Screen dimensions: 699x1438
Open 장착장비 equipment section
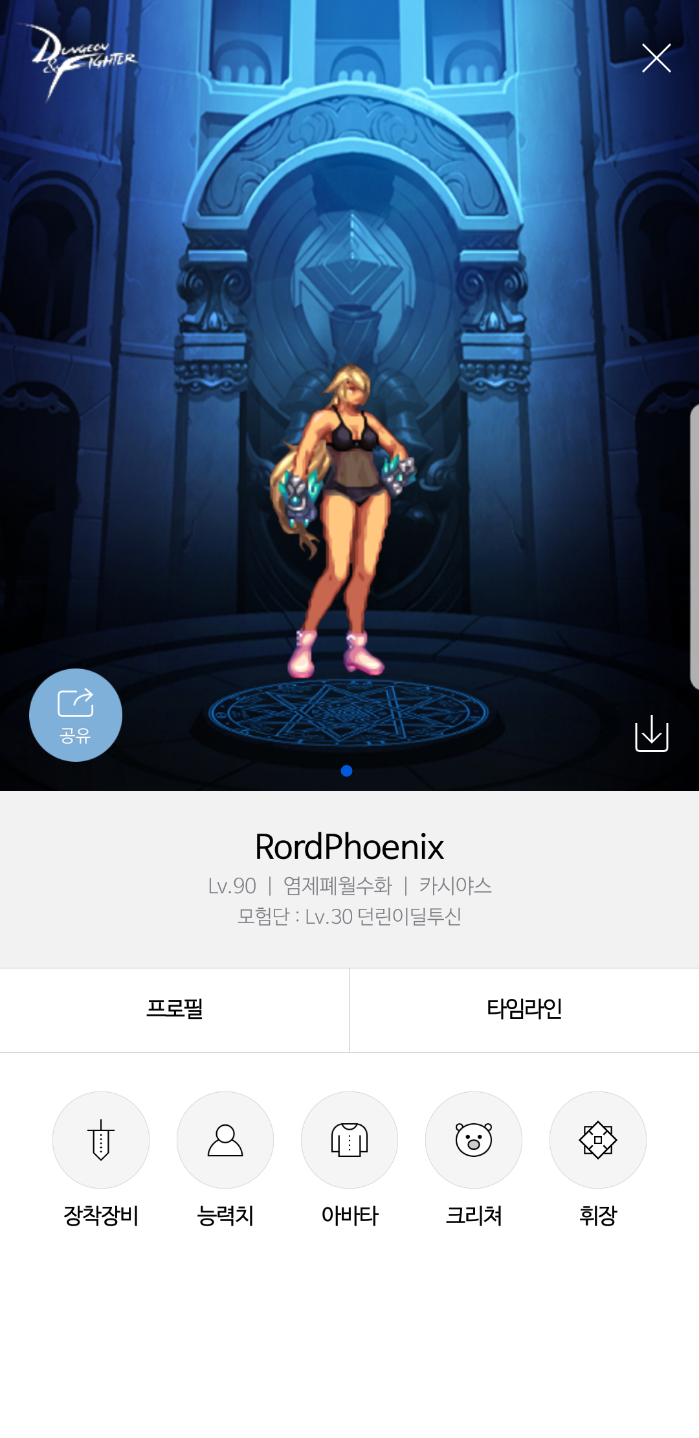[101, 1140]
